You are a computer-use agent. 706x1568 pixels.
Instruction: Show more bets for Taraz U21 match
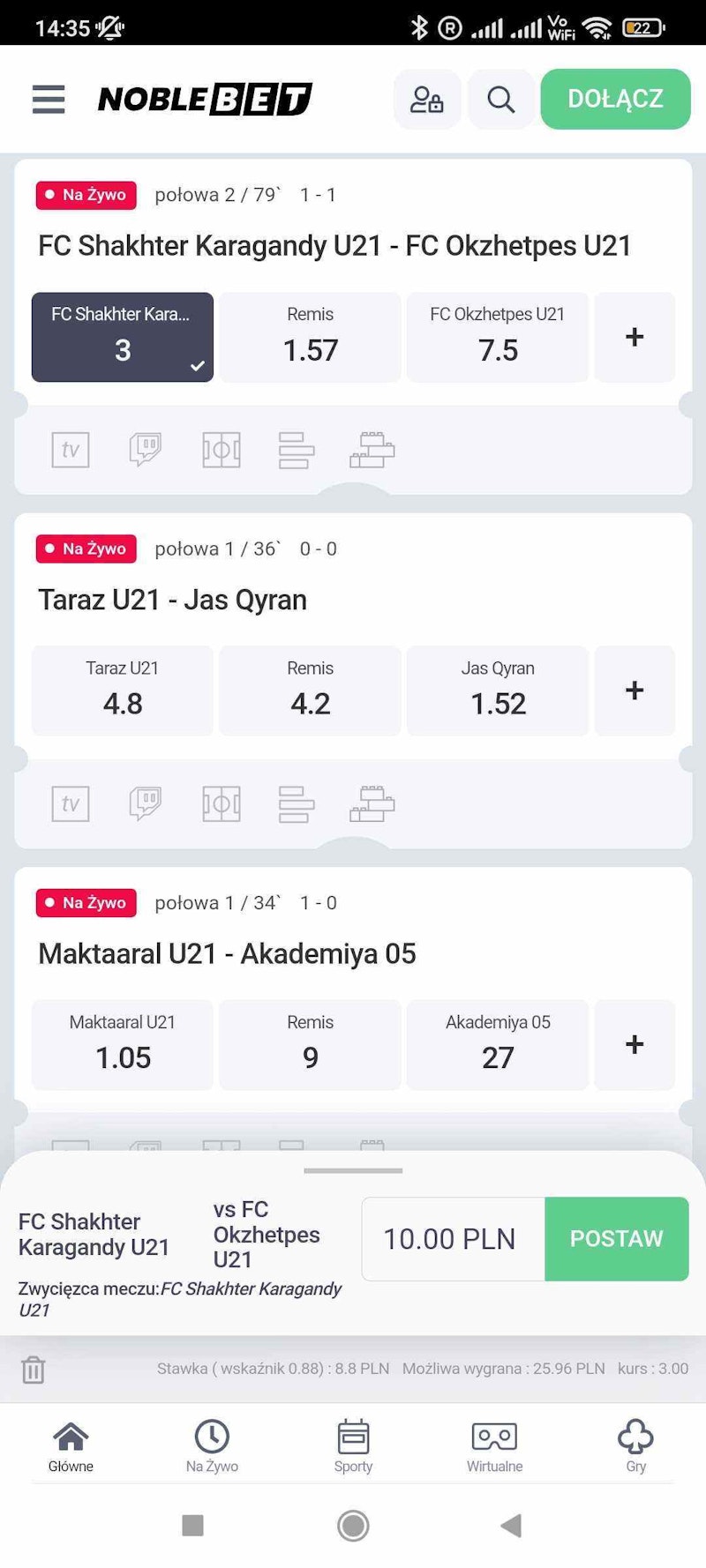(635, 691)
